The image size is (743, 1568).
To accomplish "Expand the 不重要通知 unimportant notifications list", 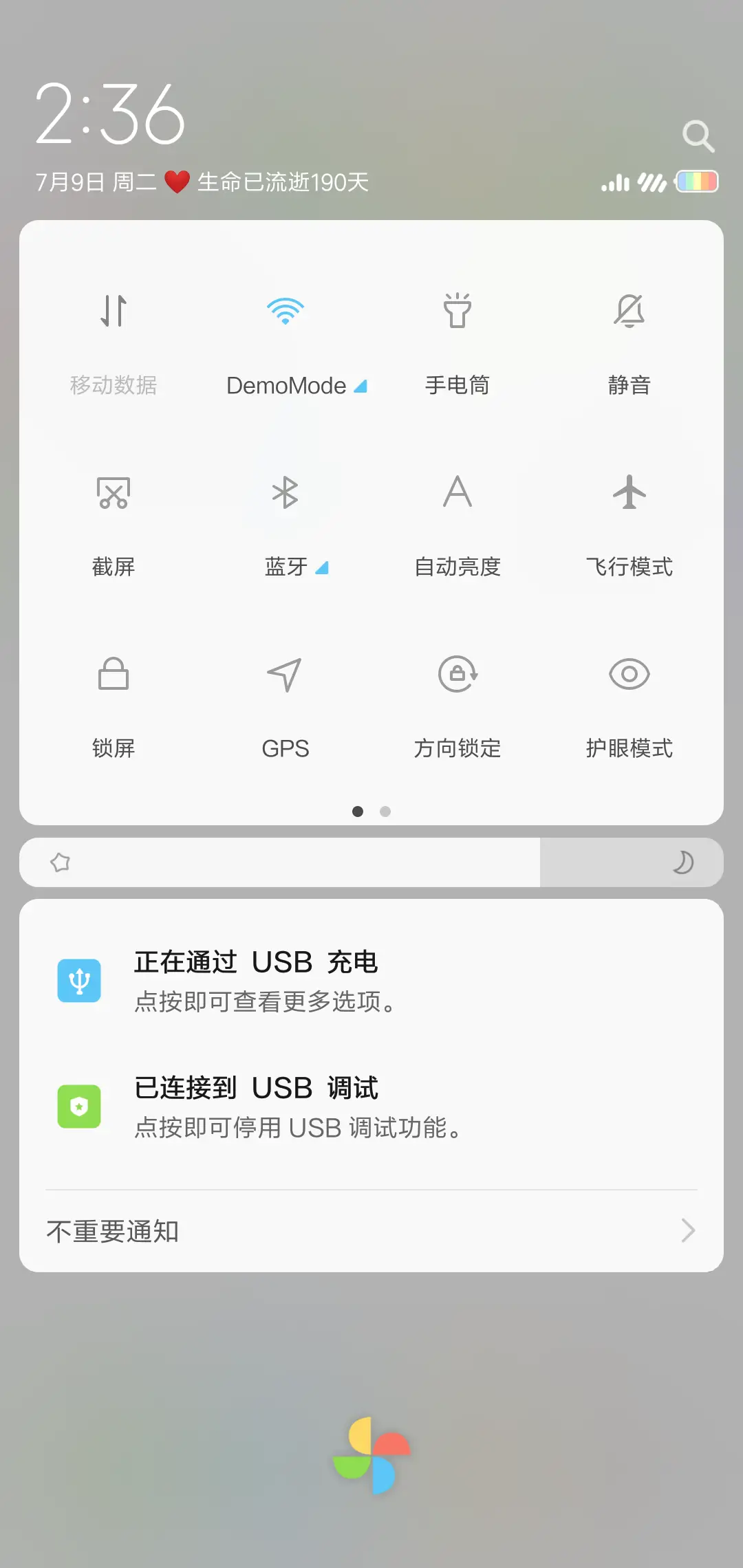I will pos(371,1230).
